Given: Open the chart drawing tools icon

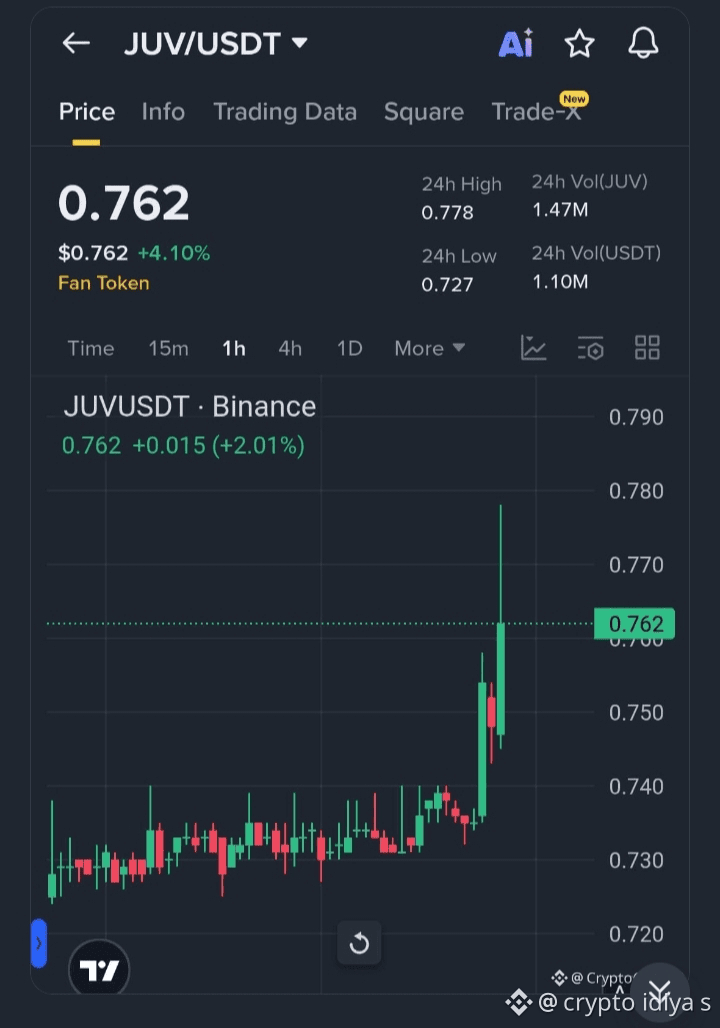Looking at the screenshot, I should (x=534, y=348).
